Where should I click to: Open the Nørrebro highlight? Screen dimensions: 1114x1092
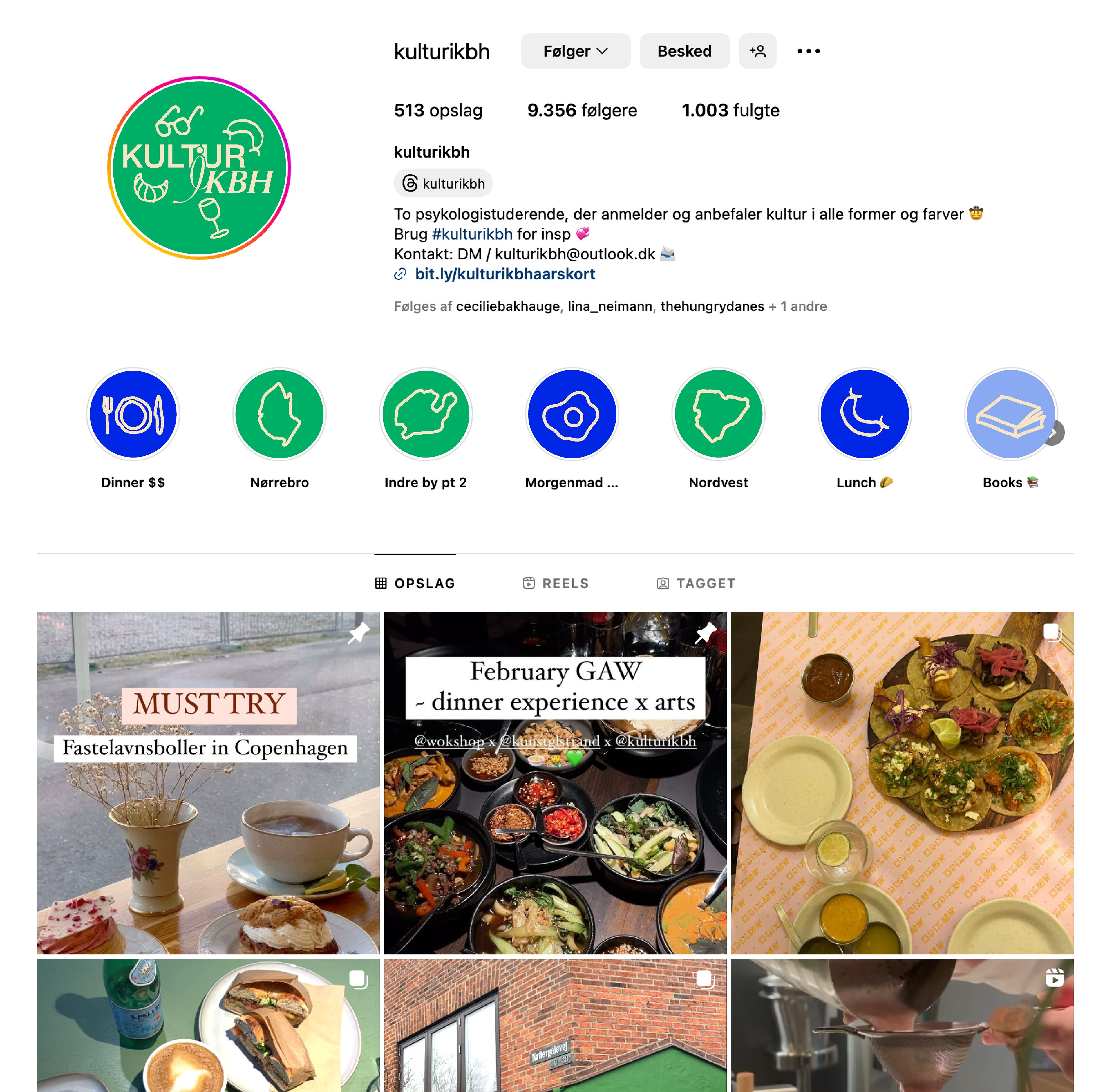[x=279, y=414]
